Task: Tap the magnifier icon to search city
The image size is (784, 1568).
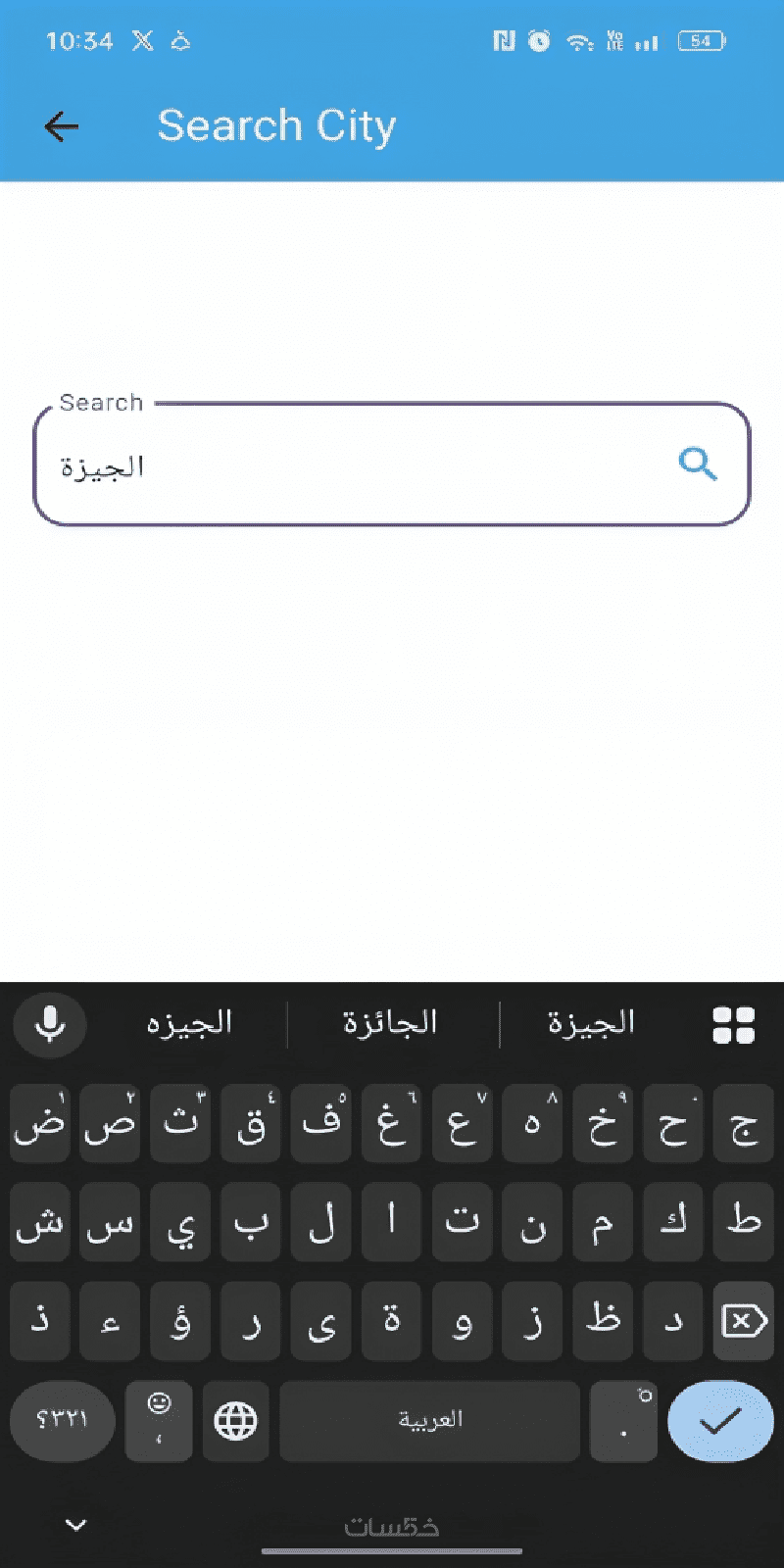Action: pos(698,464)
